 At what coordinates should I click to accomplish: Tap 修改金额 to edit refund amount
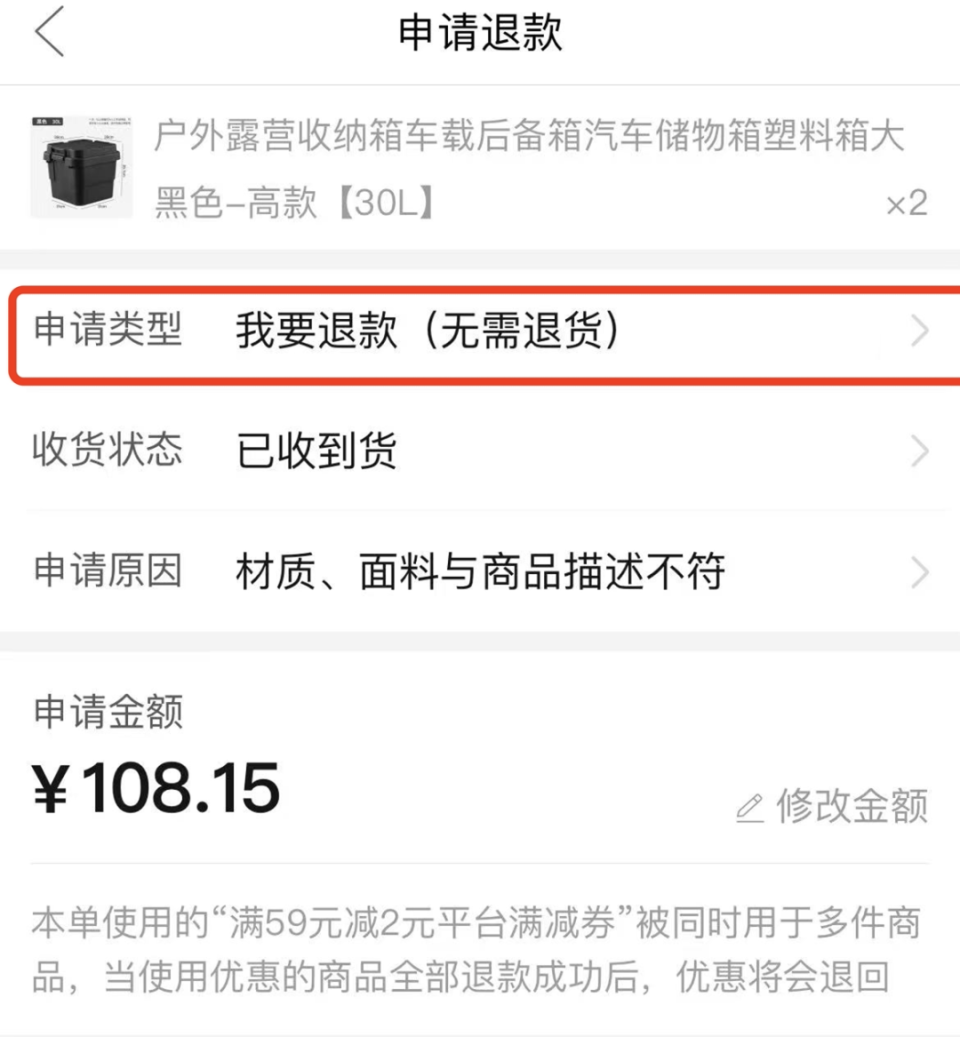click(x=833, y=806)
